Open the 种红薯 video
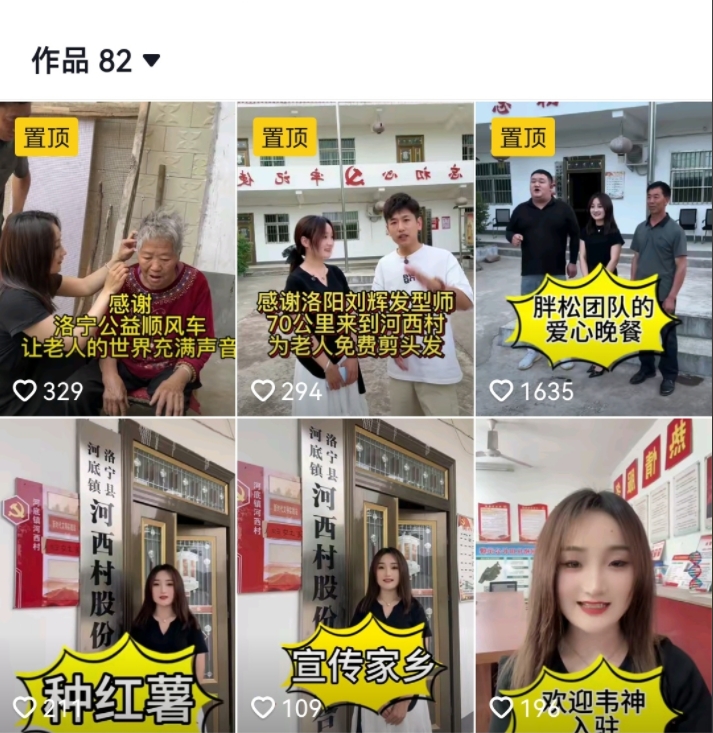Image resolution: width=713 pixels, height=733 pixels. (x=117, y=575)
